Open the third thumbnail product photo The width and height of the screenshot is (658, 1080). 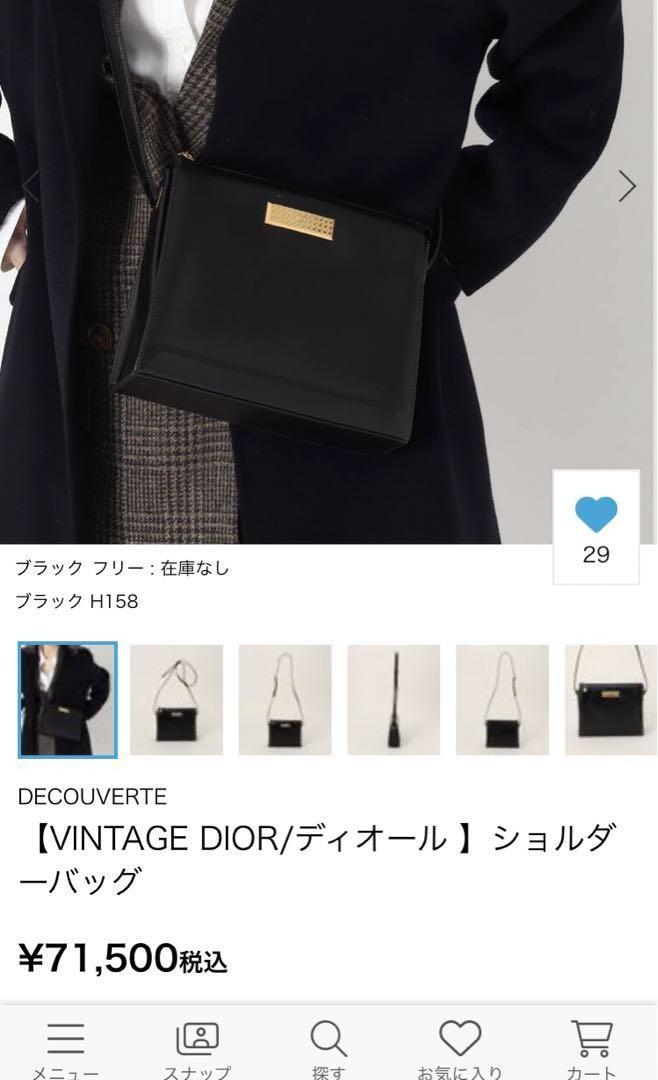pyautogui.click(x=285, y=699)
